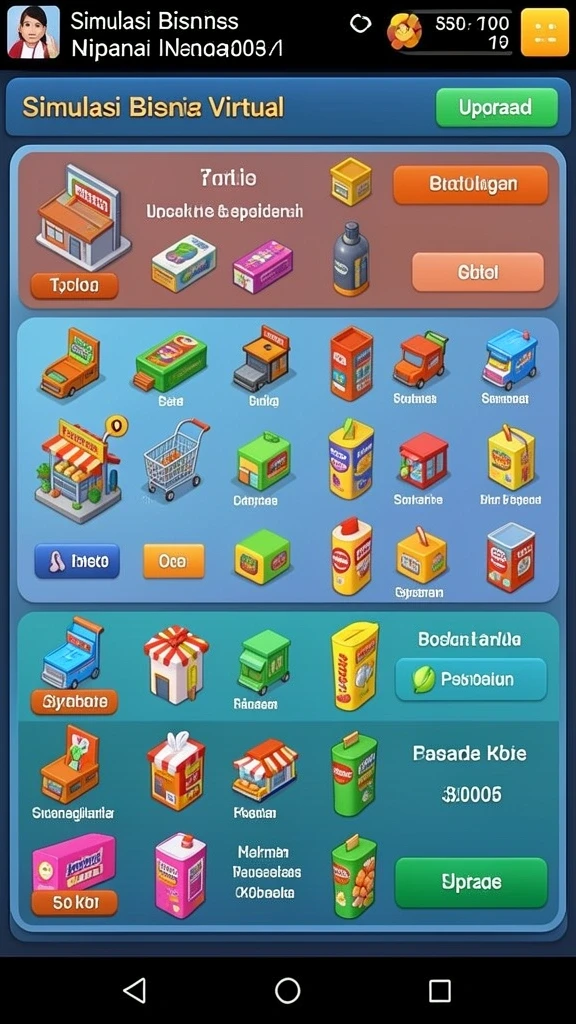576x1024 pixels.
Task: Tap the blue Inteto button
Action: pyautogui.click(x=77, y=561)
